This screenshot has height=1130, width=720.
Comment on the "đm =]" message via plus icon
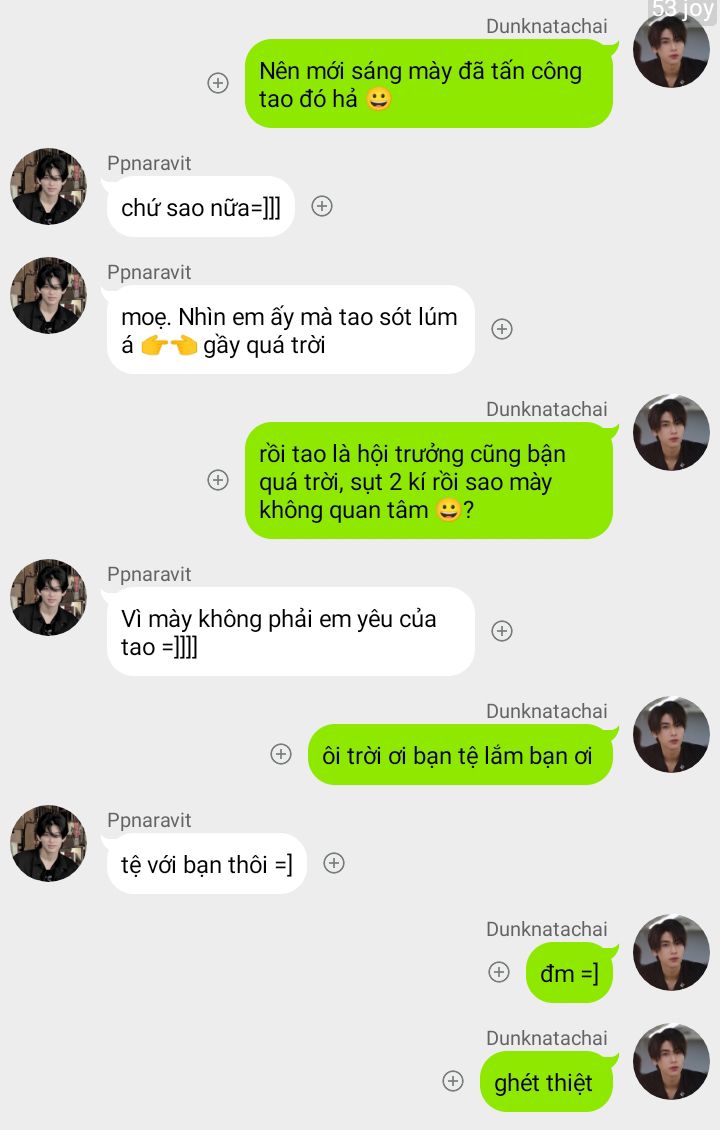point(499,972)
